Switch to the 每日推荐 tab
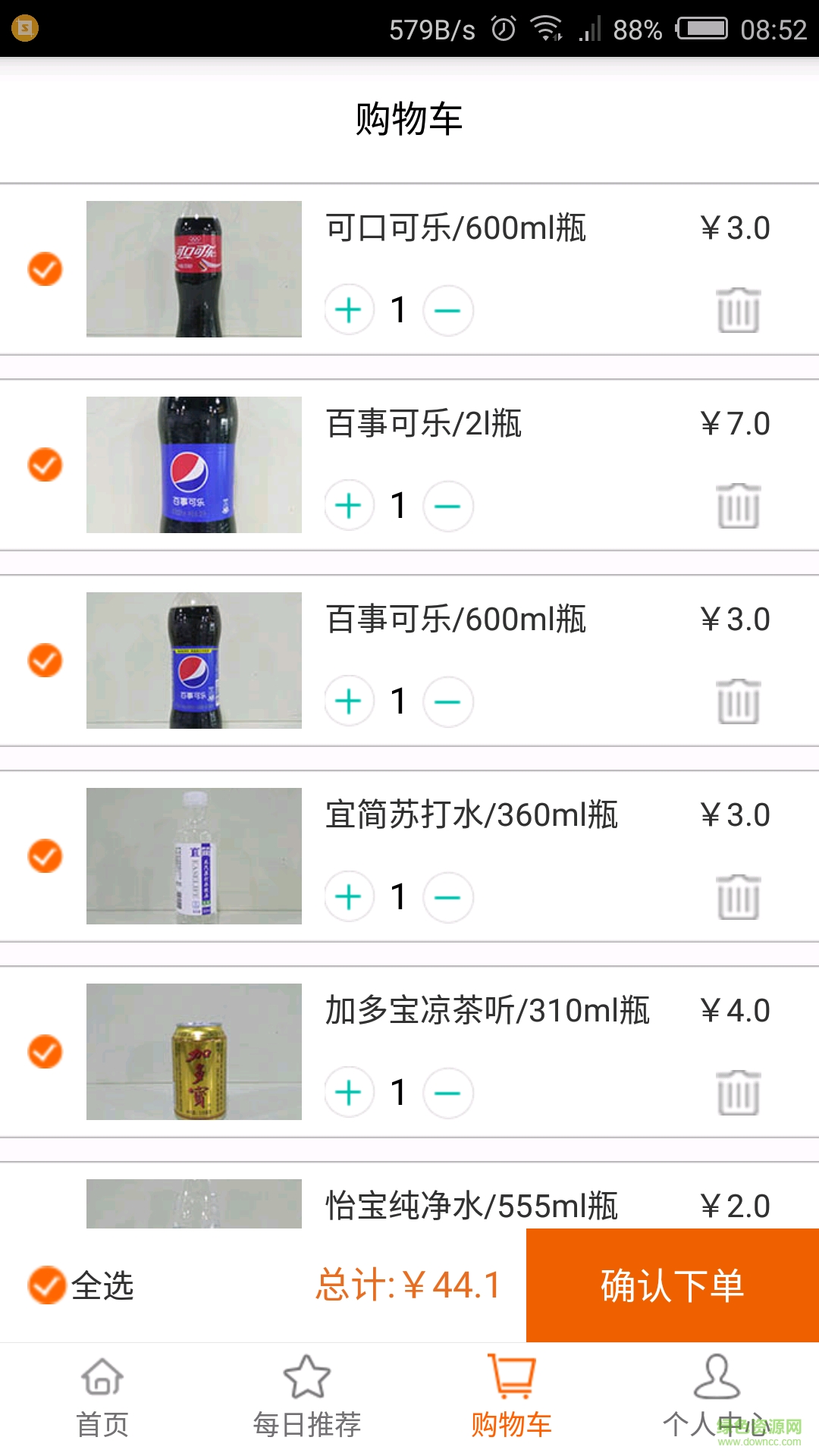819x1456 pixels. (307, 1397)
